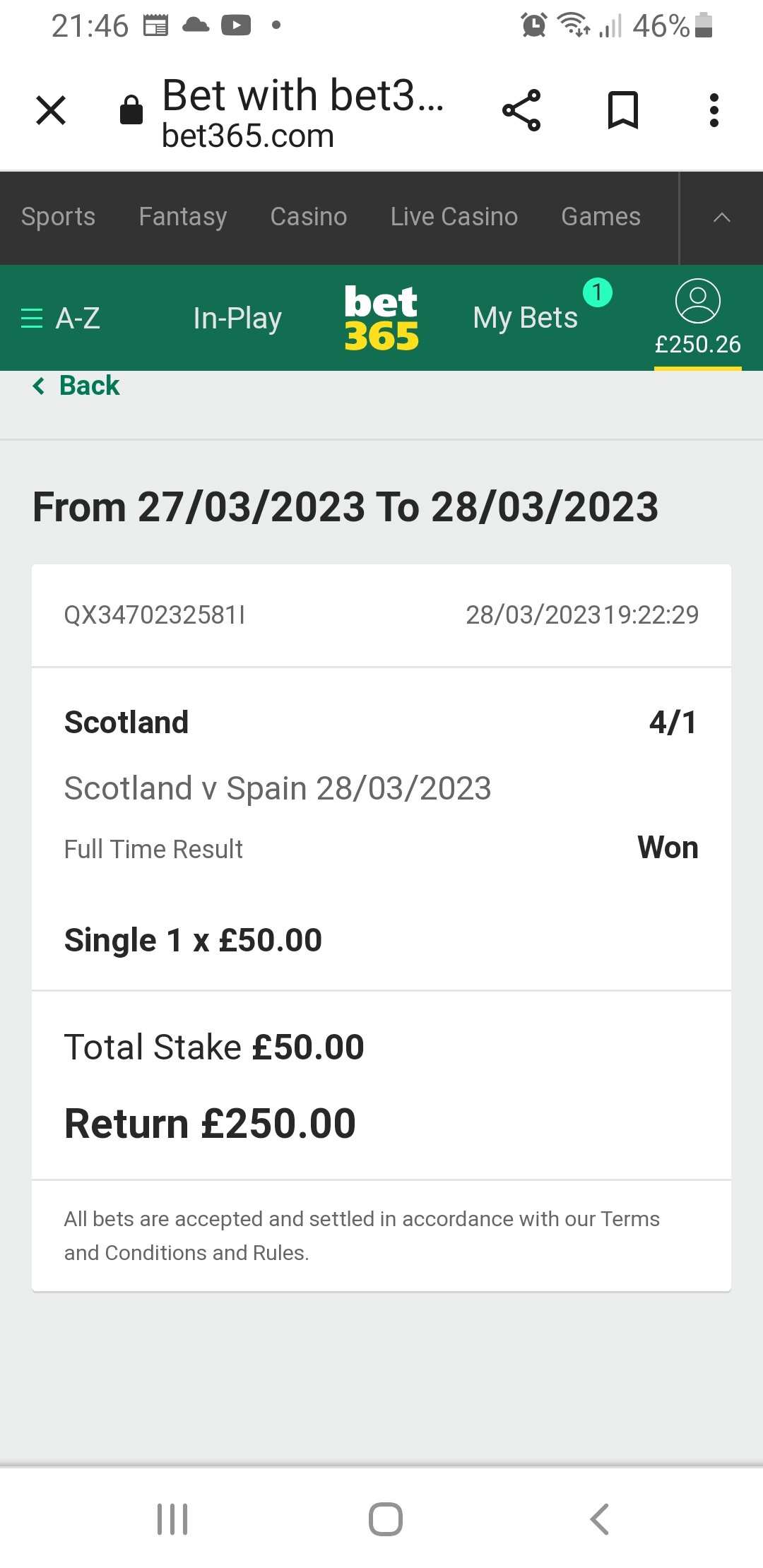Open the A-Z sports menu
This screenshot has height=1568, width=763.
point(60,319)
